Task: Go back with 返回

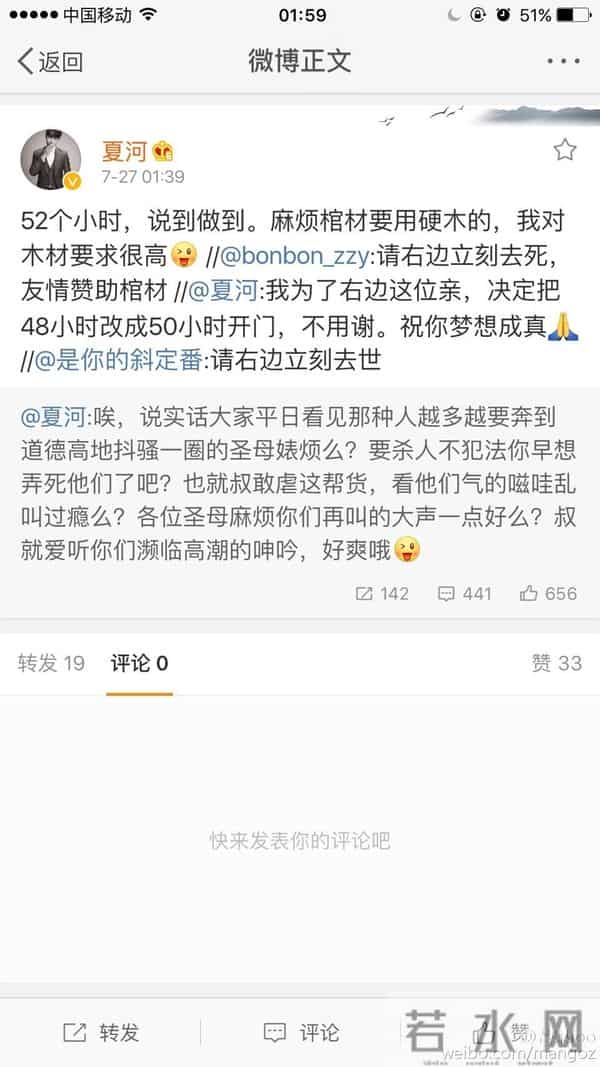Action: 50,61
